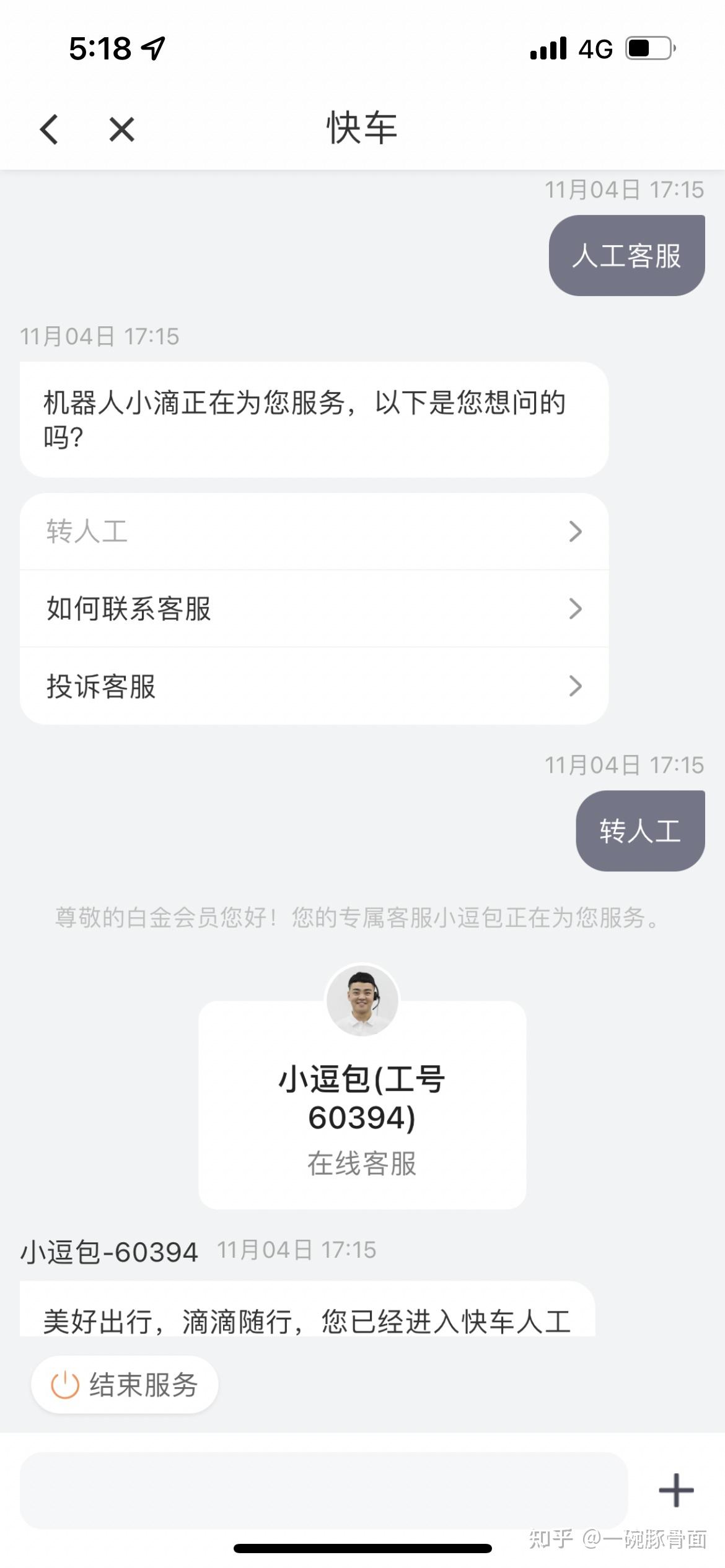Close the 快车 support chat

121,129
